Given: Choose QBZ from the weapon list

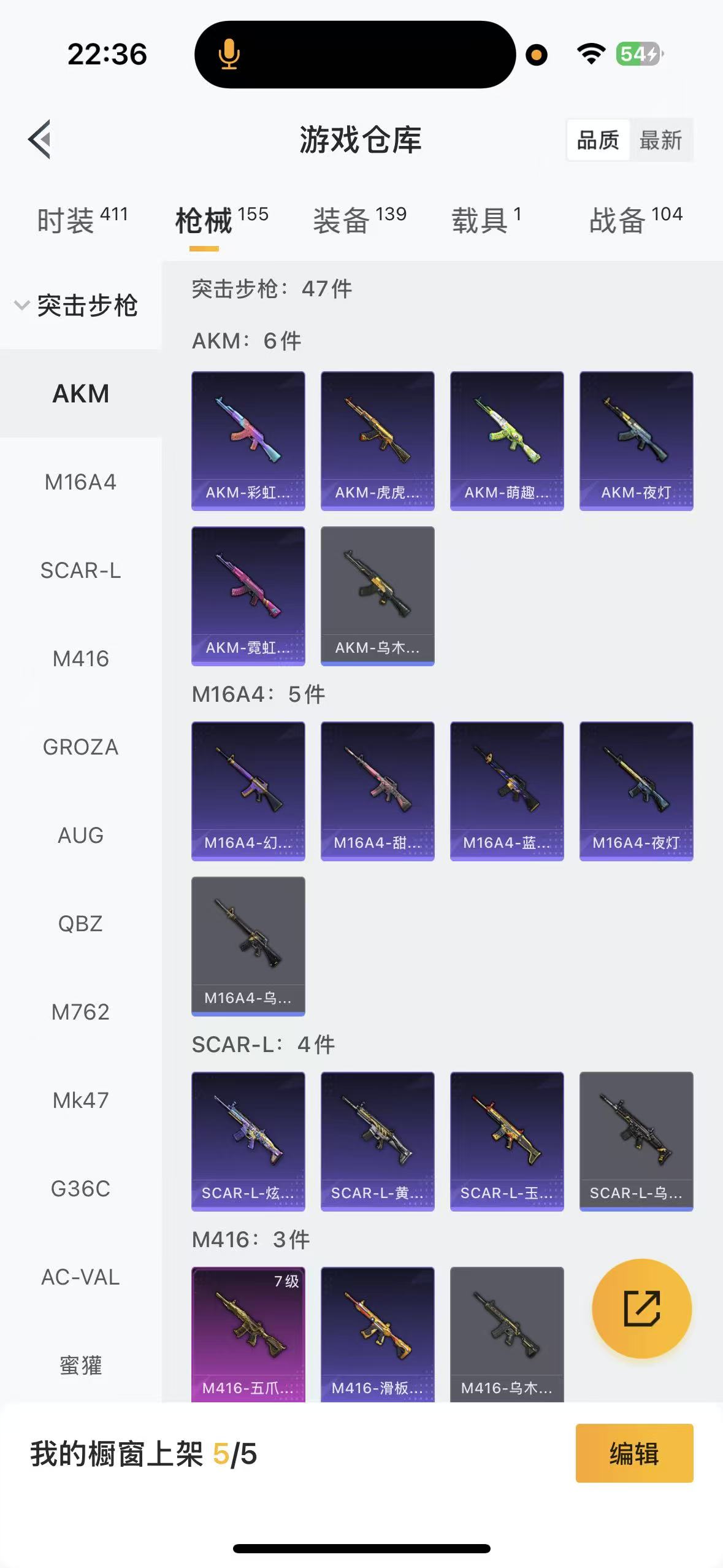Looking at the screenshot, I should (x=80, y=924).
